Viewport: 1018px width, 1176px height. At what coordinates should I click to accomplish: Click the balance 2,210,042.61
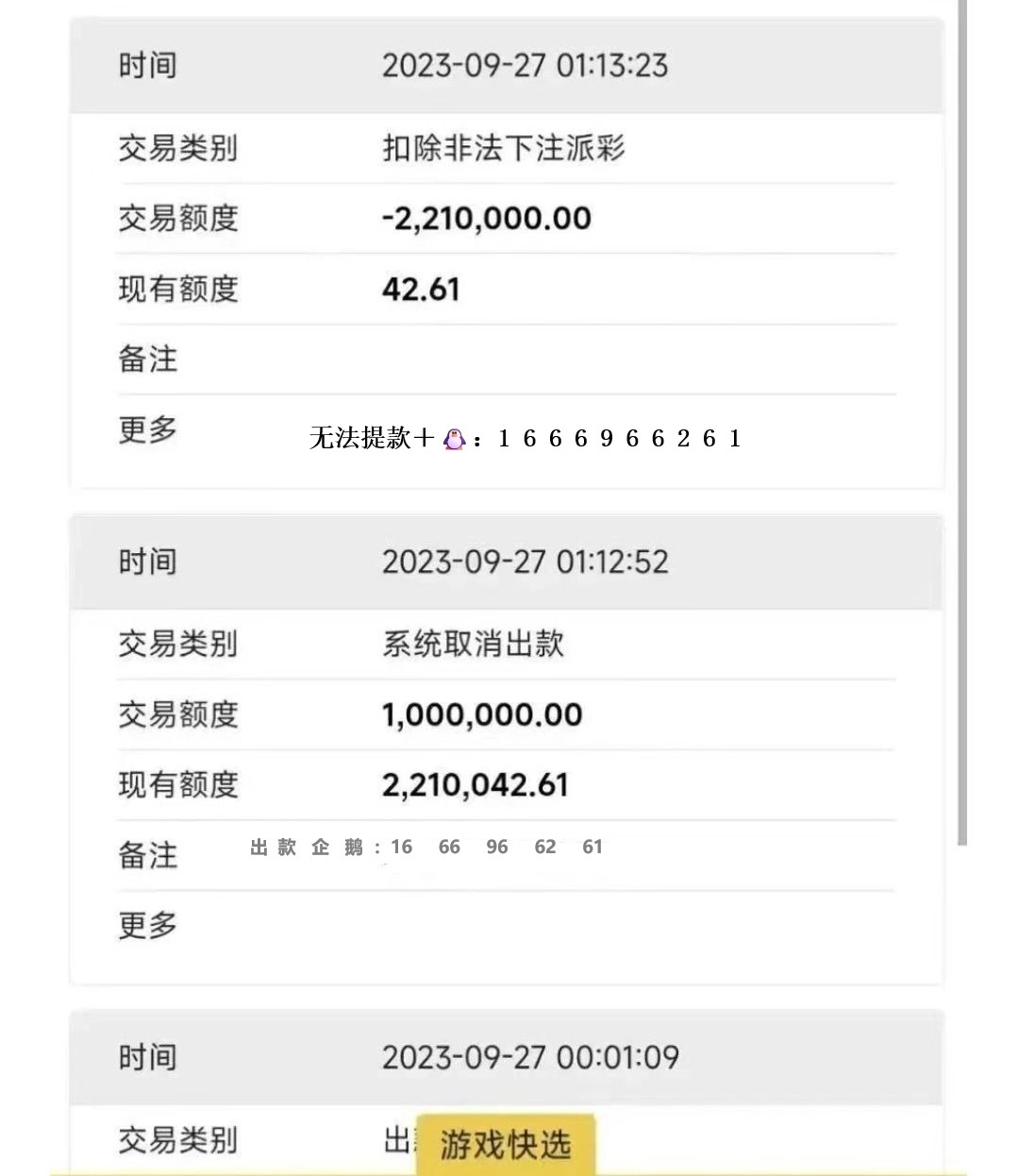pos(476,784)
